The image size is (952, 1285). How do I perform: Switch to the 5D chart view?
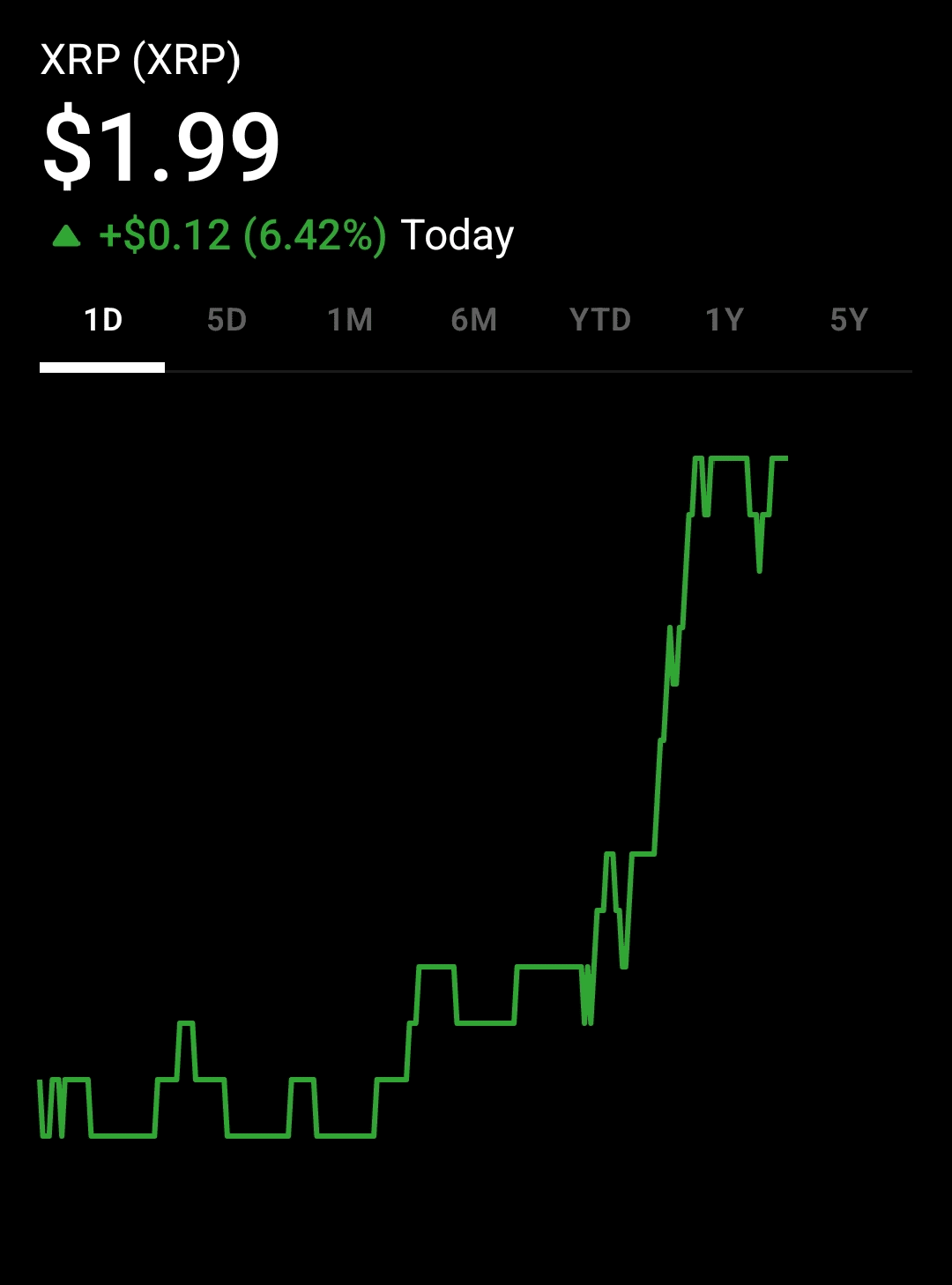pos(227,320)
